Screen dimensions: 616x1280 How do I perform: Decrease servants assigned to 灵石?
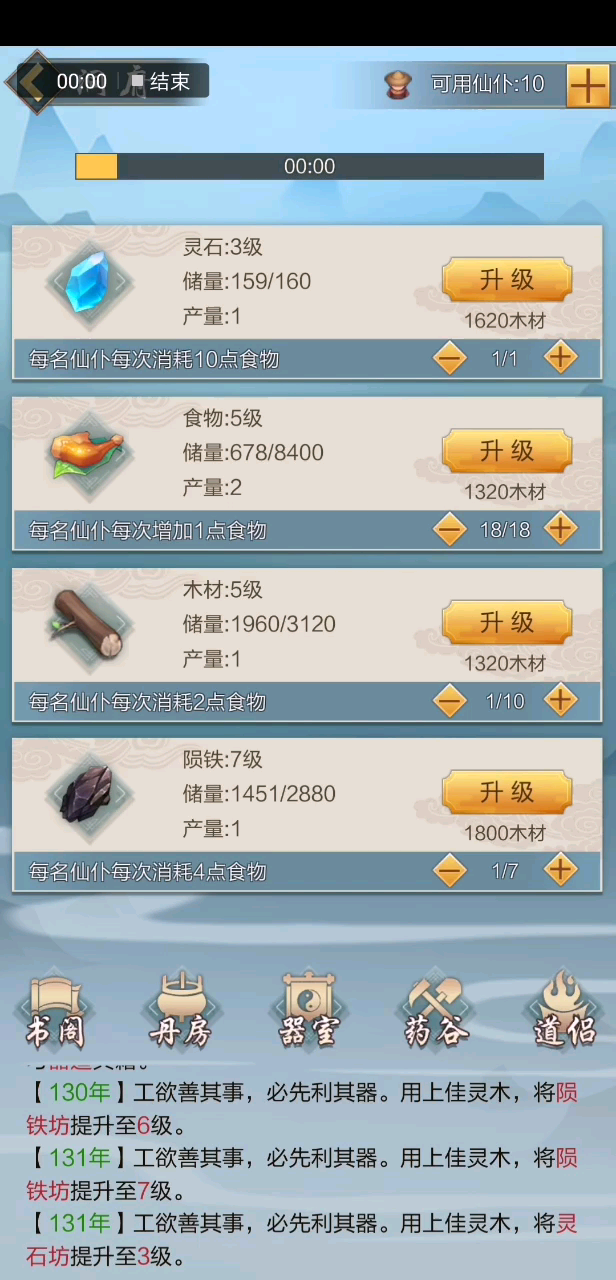[450, 358]
